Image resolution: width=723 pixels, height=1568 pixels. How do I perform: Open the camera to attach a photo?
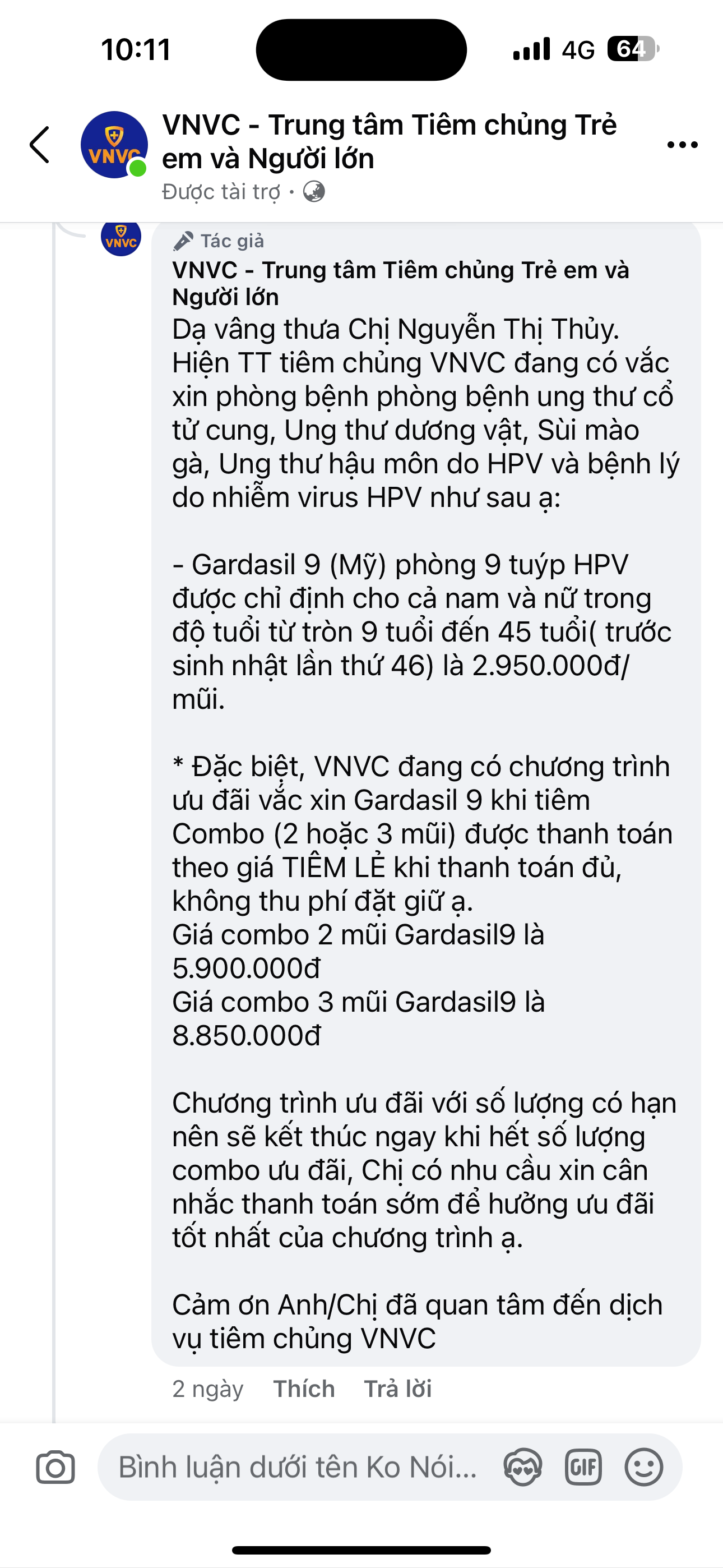click(x=55, y=1467)
